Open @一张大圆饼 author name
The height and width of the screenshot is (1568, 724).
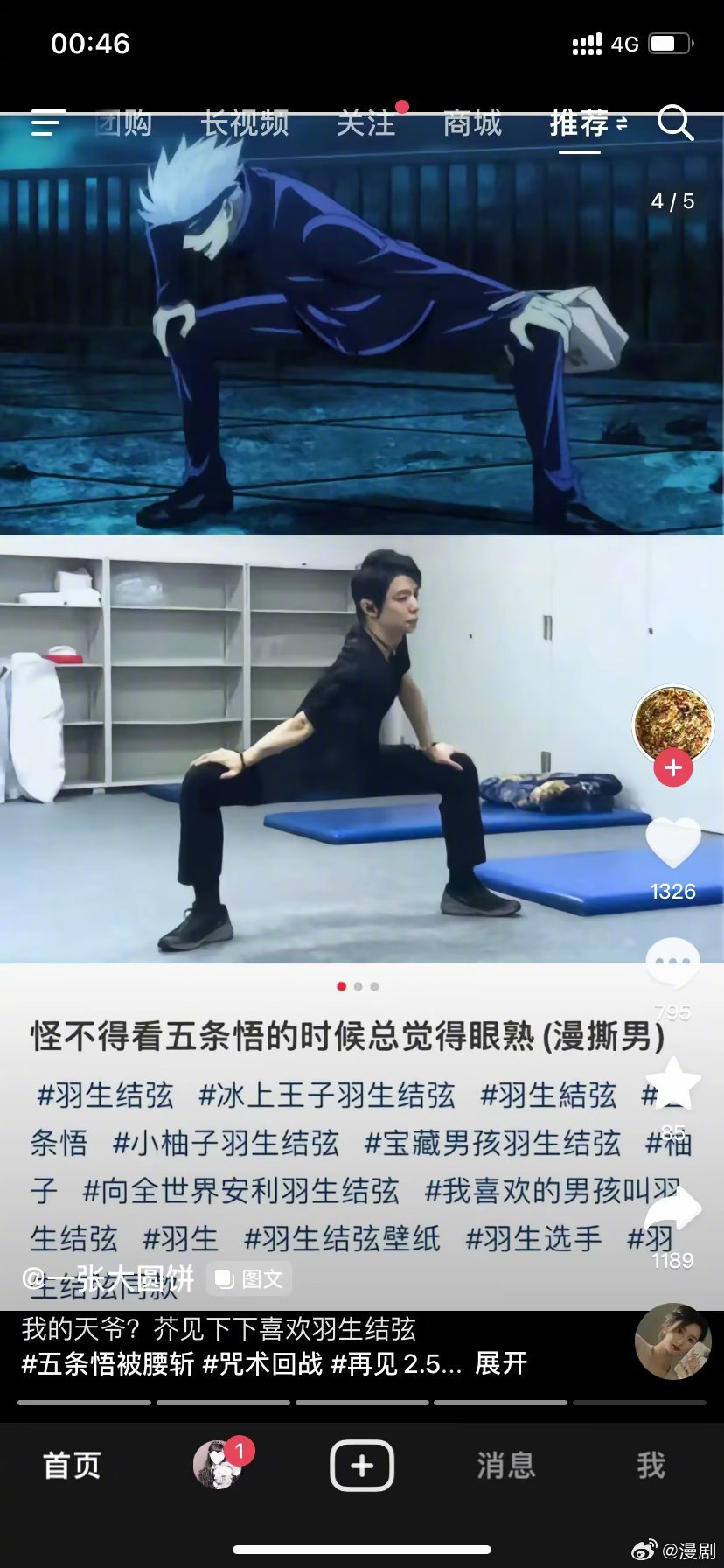pyautogui.click(x=108, y=1278)
